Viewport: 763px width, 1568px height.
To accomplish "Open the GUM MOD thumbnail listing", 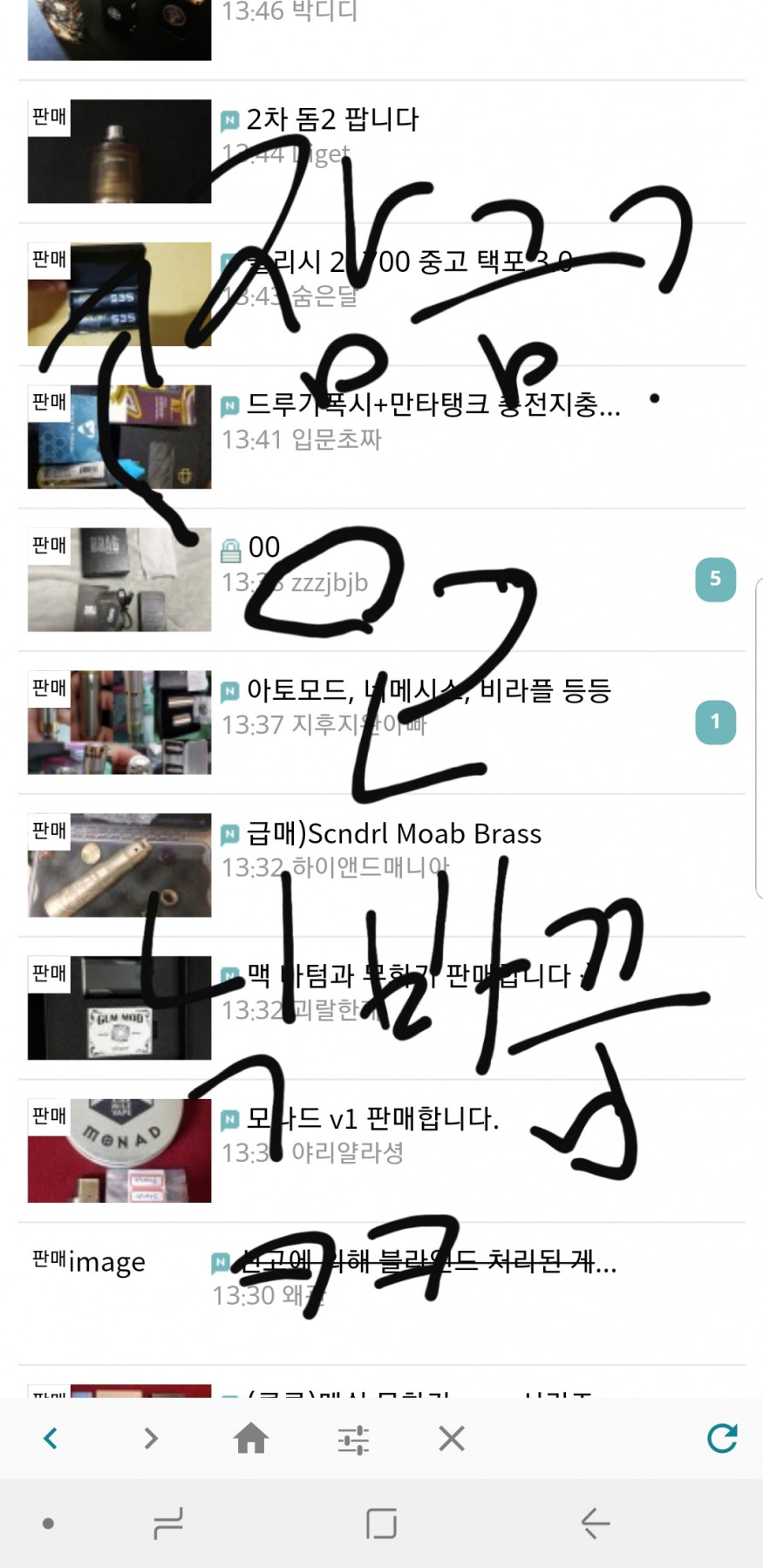I will [x=119, y=1008].
